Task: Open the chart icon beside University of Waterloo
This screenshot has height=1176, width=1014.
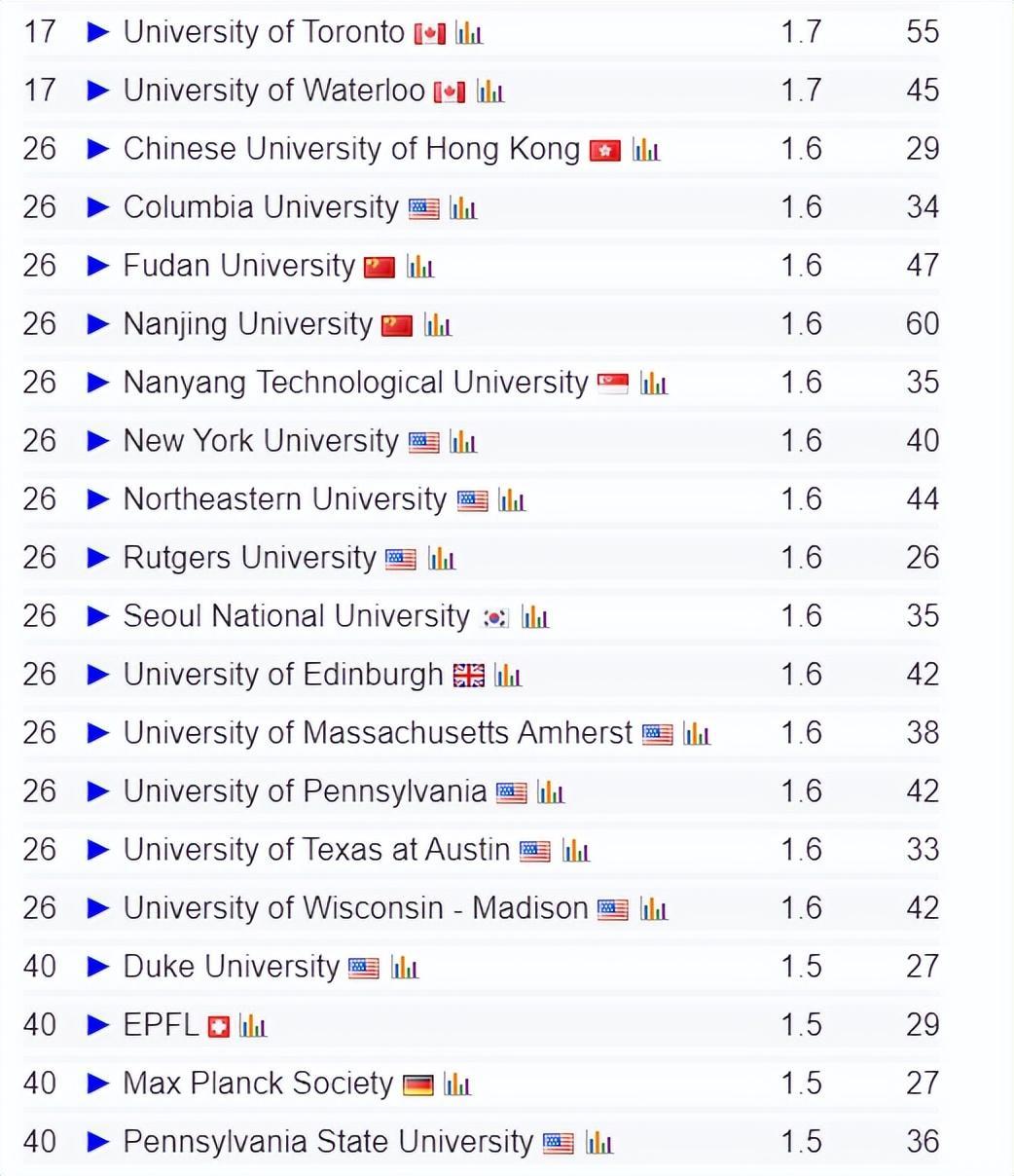Action: [490, 92]
